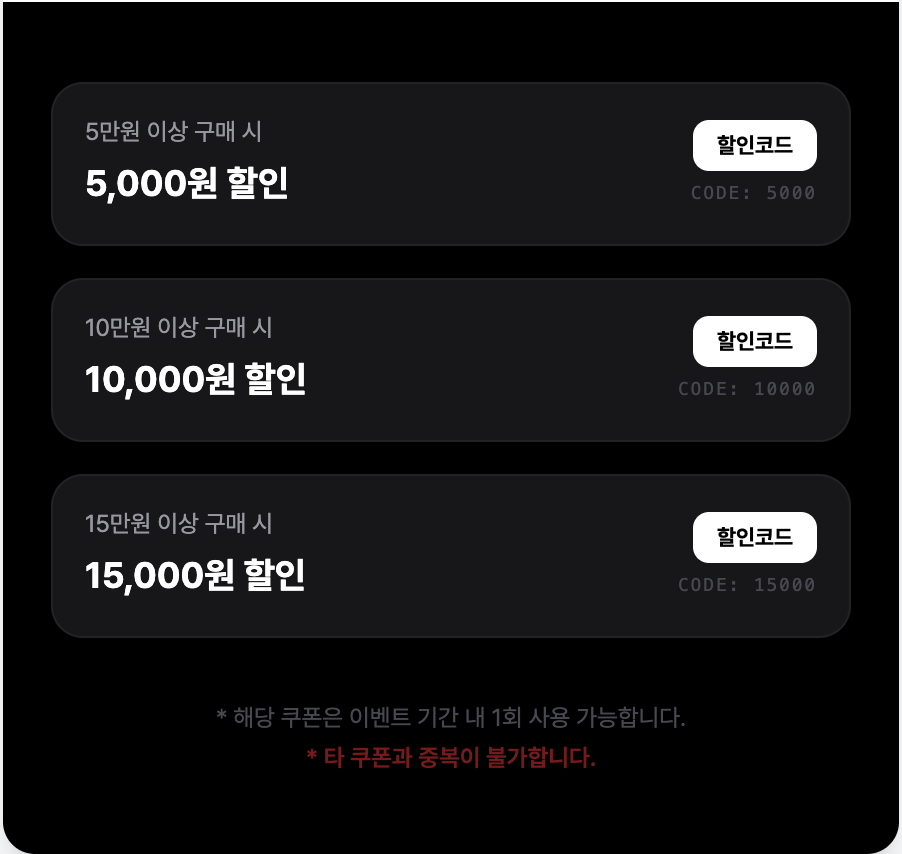The width and height of the screenshot is (902, 854).
Task: Tap 할인코드 button for 5,000원 할인 coupon
Action: pos(754,145)
